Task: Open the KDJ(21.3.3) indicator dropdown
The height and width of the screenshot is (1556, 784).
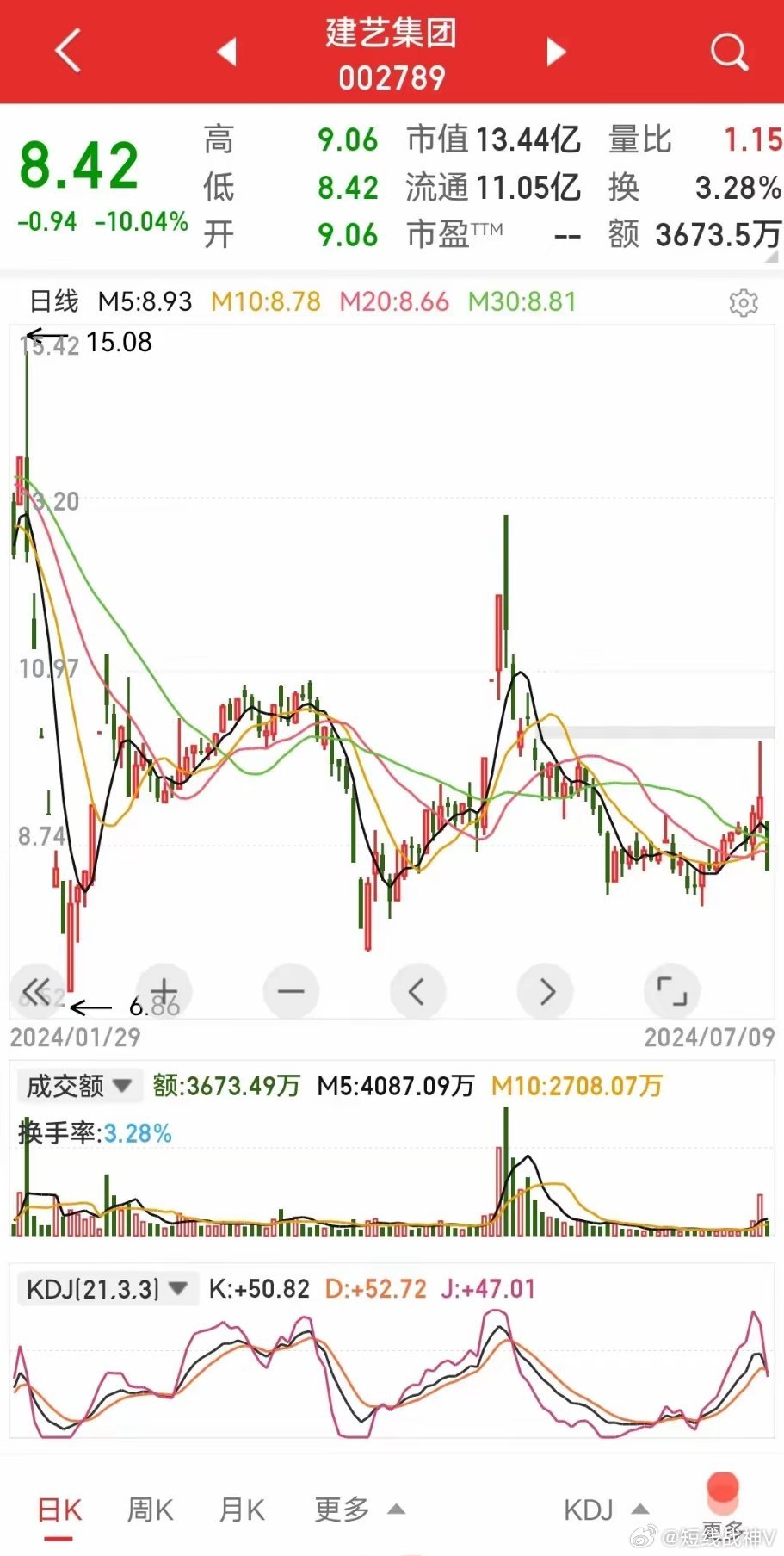Action: tap(108, 1289)
